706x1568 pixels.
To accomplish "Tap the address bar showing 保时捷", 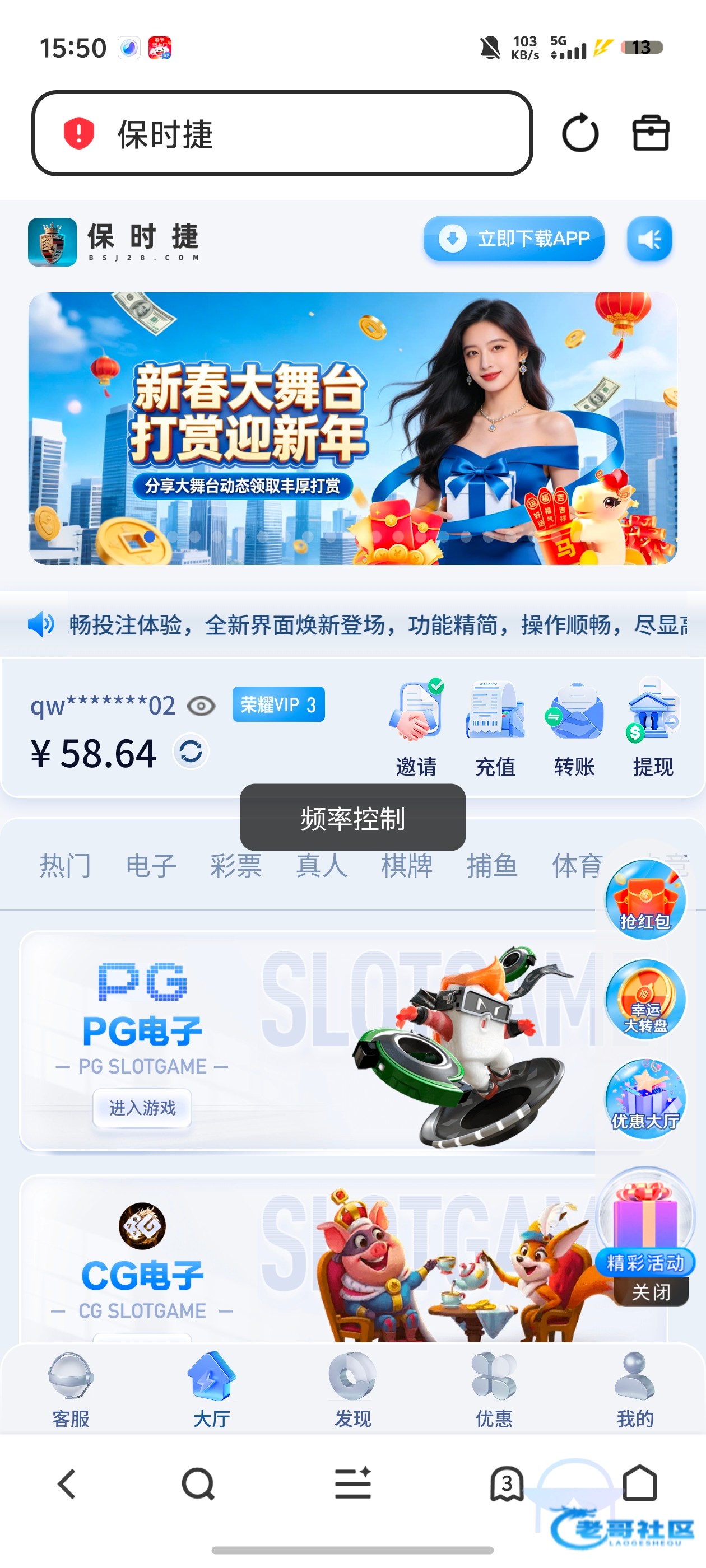I will pyautogui.click(x=282, y=134).
